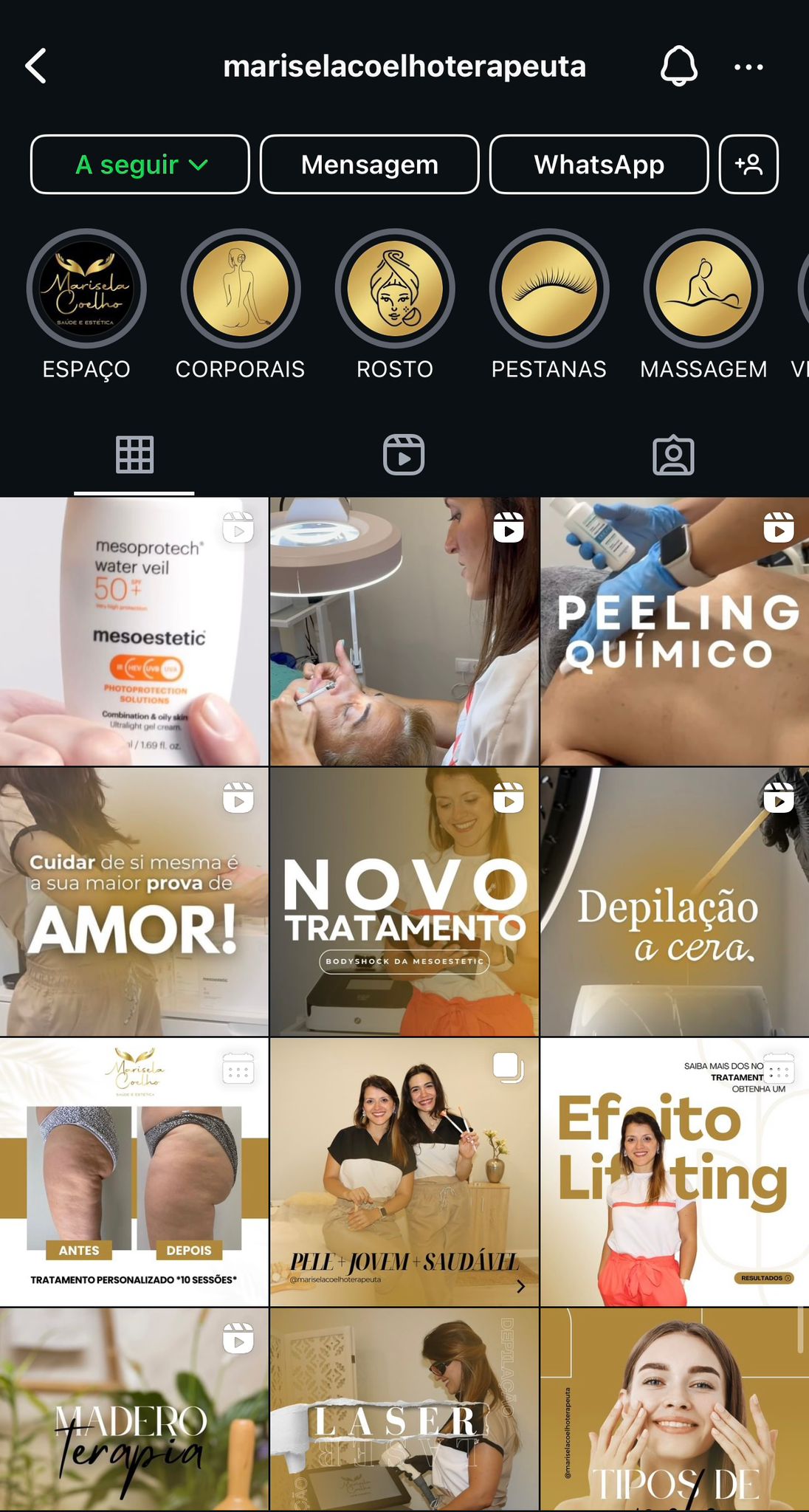The image size is (809, 1512).
Task: Open the notifications bell
Action: coord(678,66)
